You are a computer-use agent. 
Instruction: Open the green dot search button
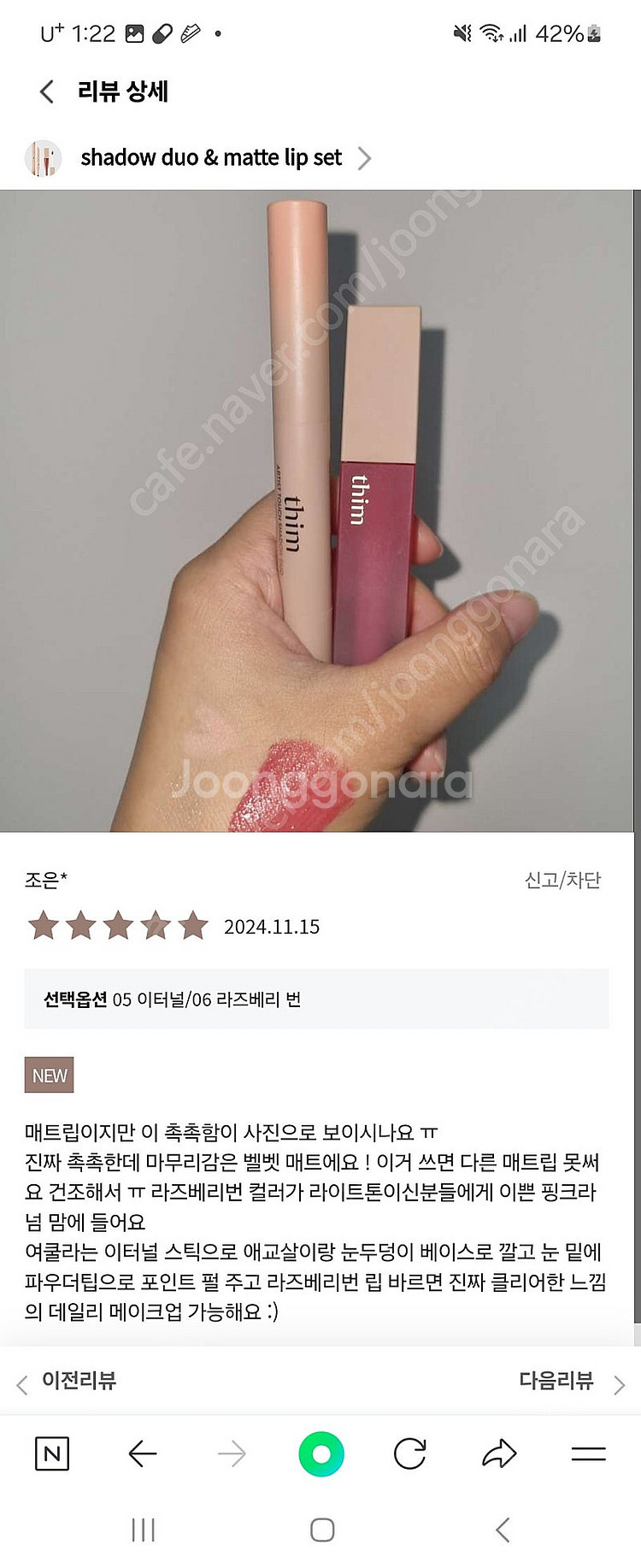321,1453
